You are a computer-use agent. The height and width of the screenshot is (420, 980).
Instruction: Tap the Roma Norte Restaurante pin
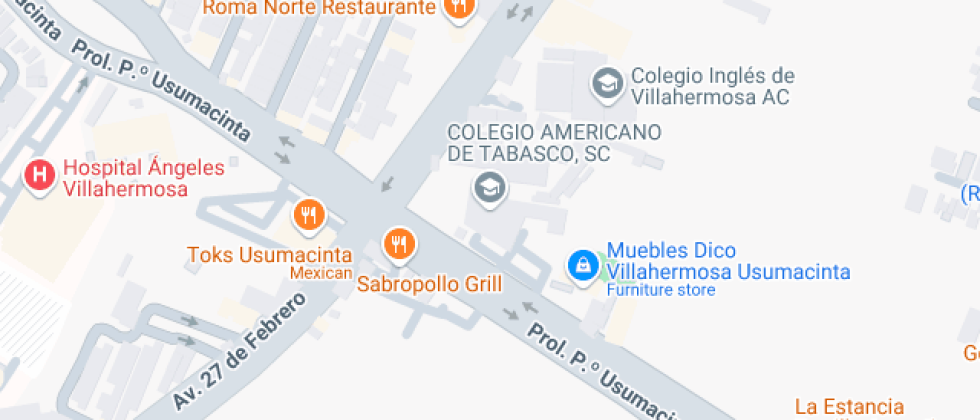click(x=459, y=7)
